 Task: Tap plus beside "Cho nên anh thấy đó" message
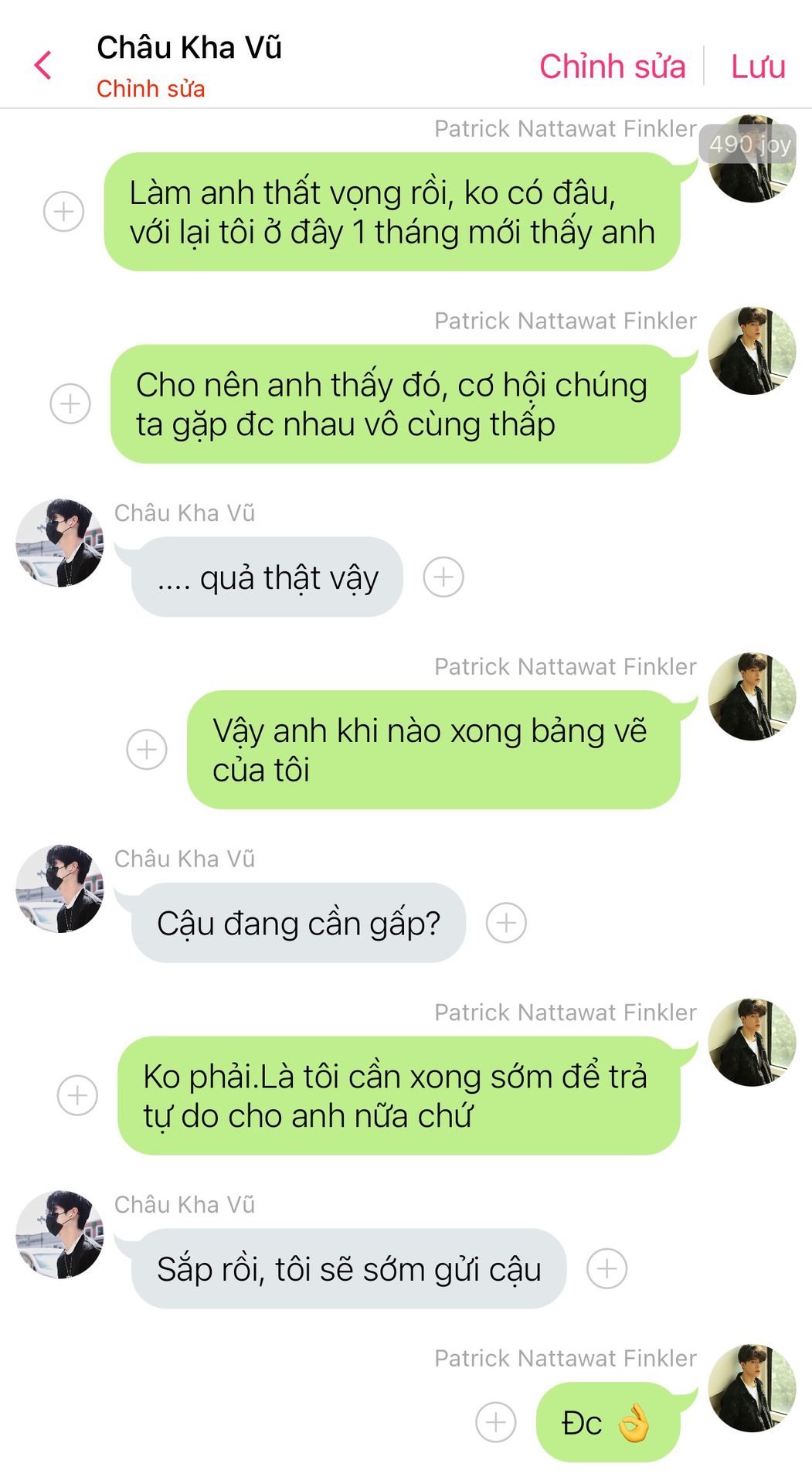pos(70,403)
